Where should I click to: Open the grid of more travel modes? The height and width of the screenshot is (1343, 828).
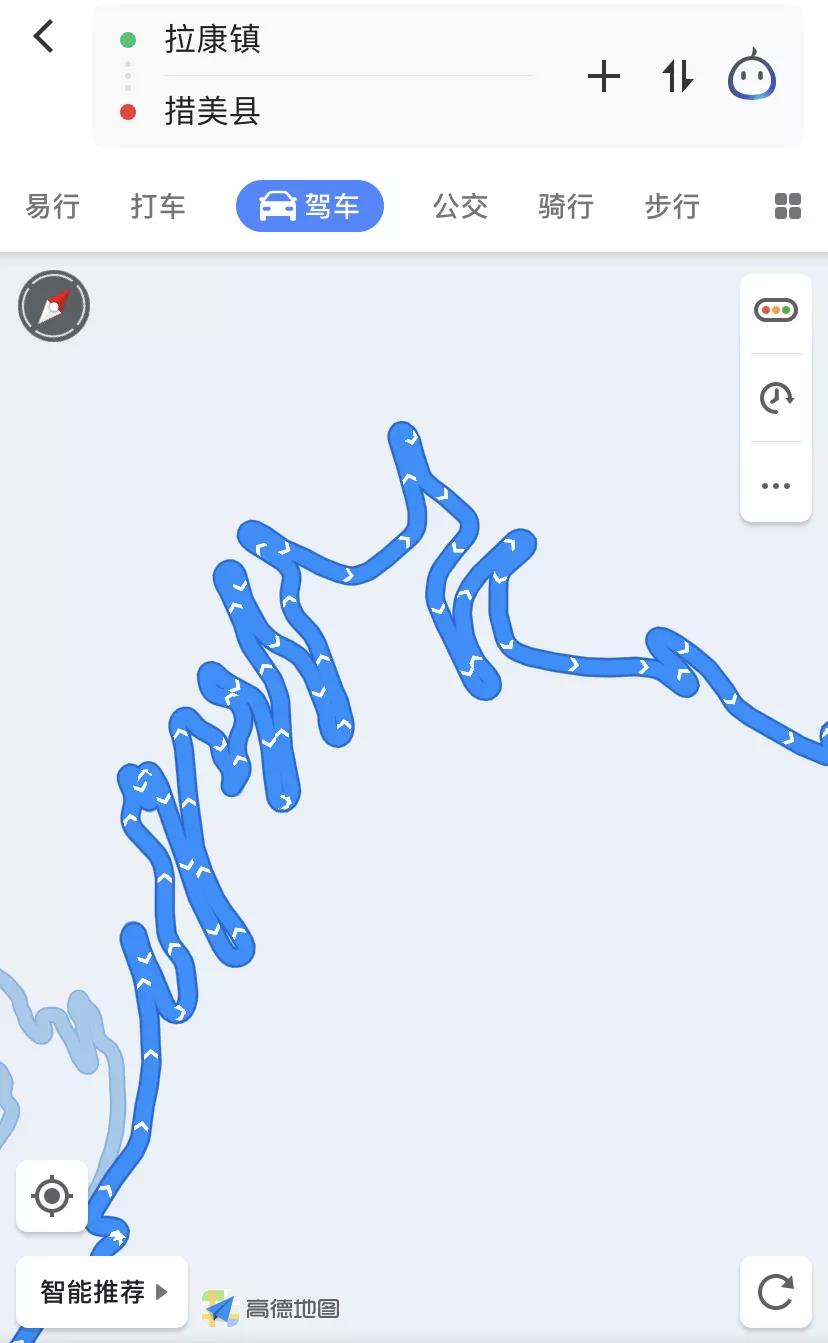click(x=788, y=206)
